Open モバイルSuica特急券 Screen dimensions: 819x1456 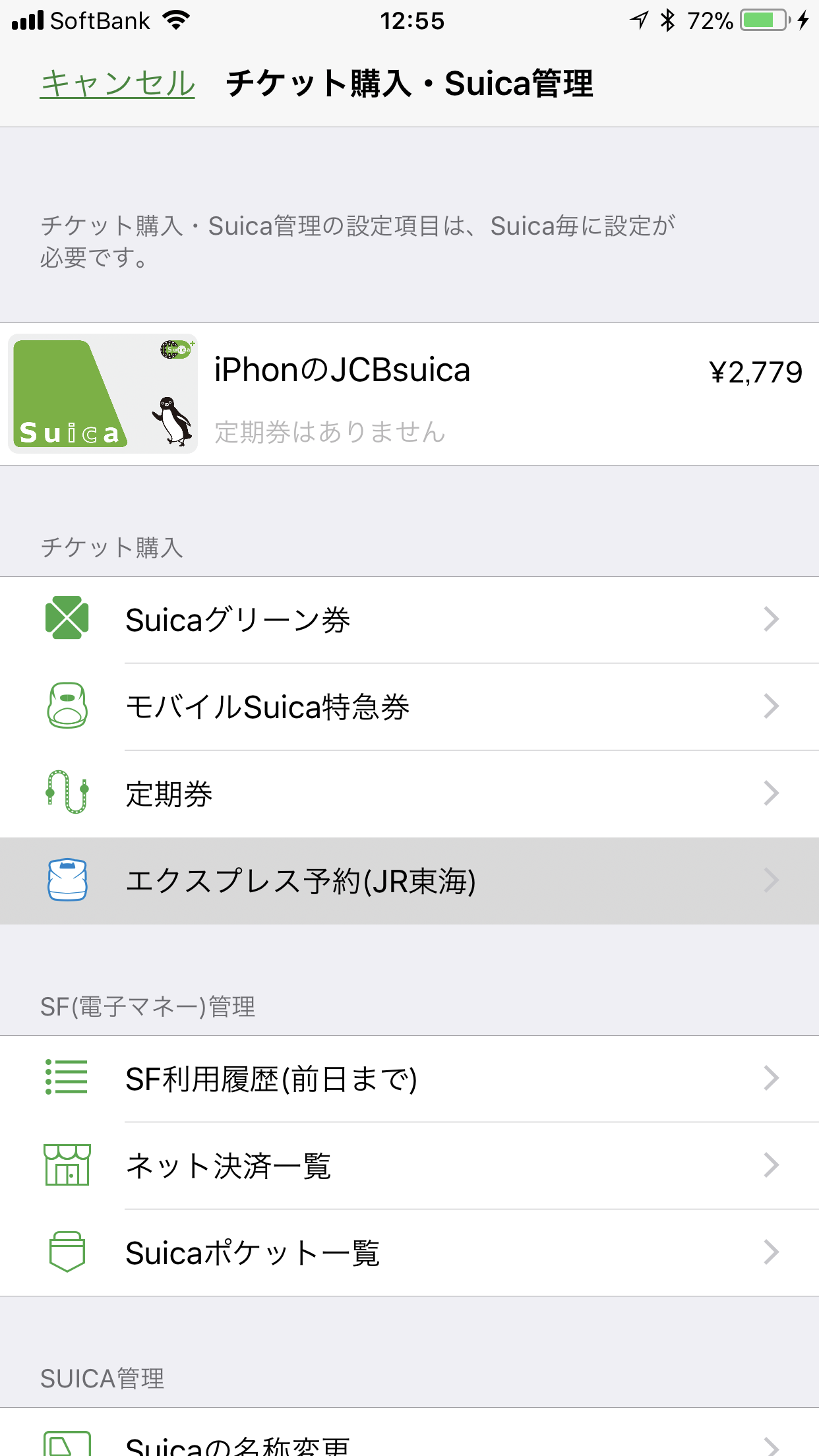click(x=409, y=707)
